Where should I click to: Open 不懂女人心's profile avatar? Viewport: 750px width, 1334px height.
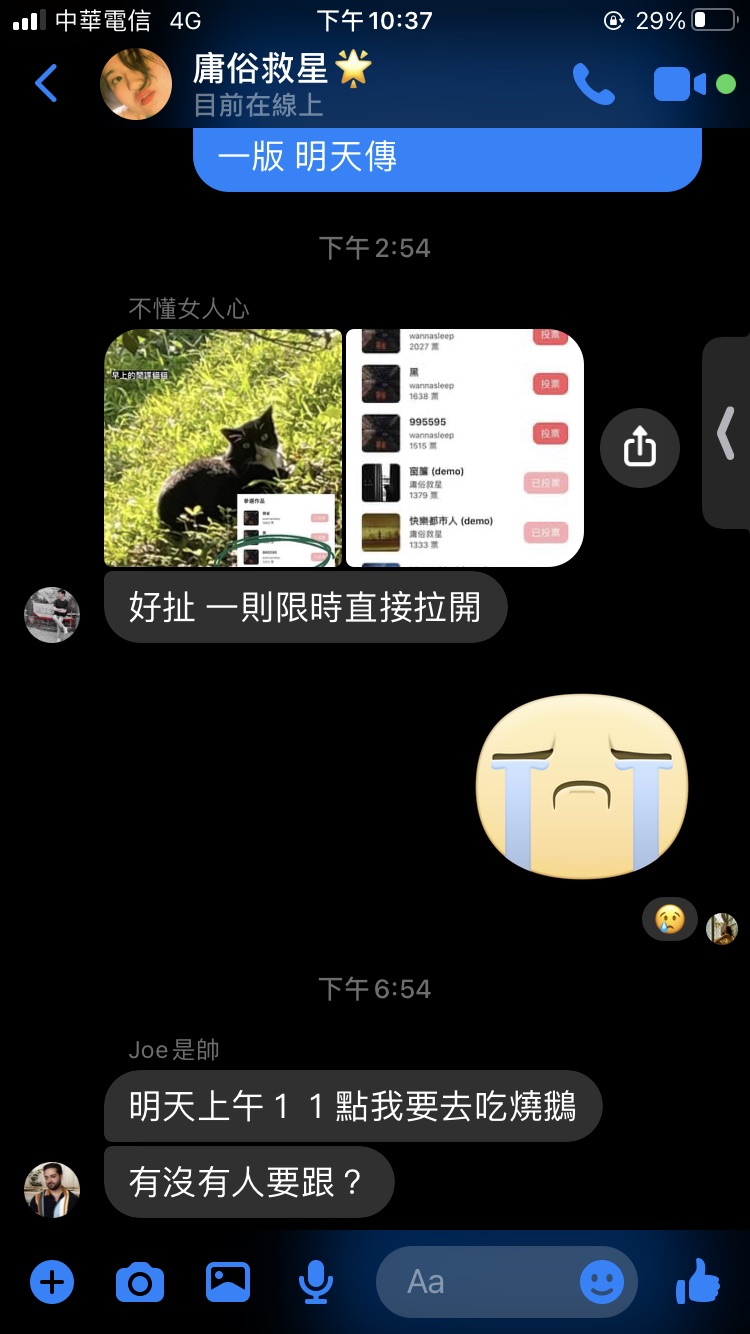pyautogui.click(x=52, y=614)
